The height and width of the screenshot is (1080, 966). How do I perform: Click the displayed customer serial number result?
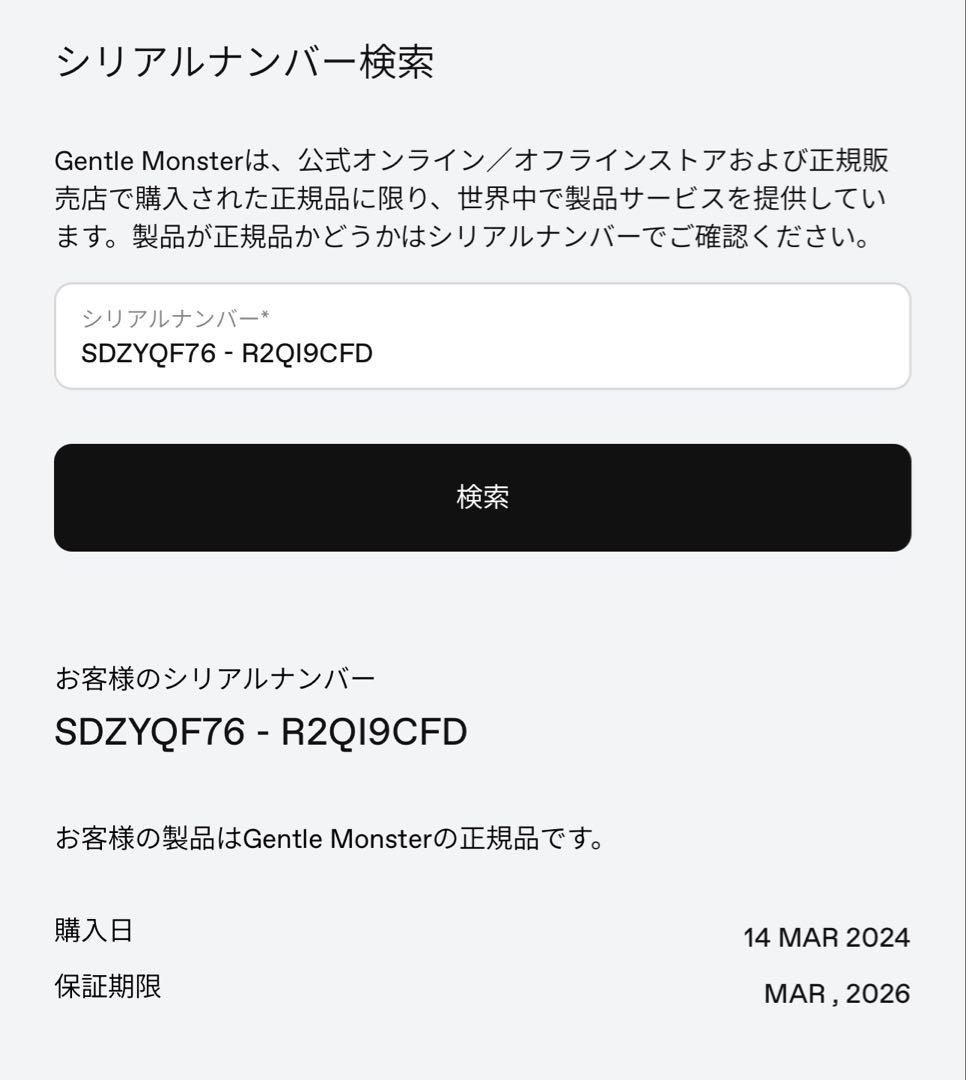260,732
